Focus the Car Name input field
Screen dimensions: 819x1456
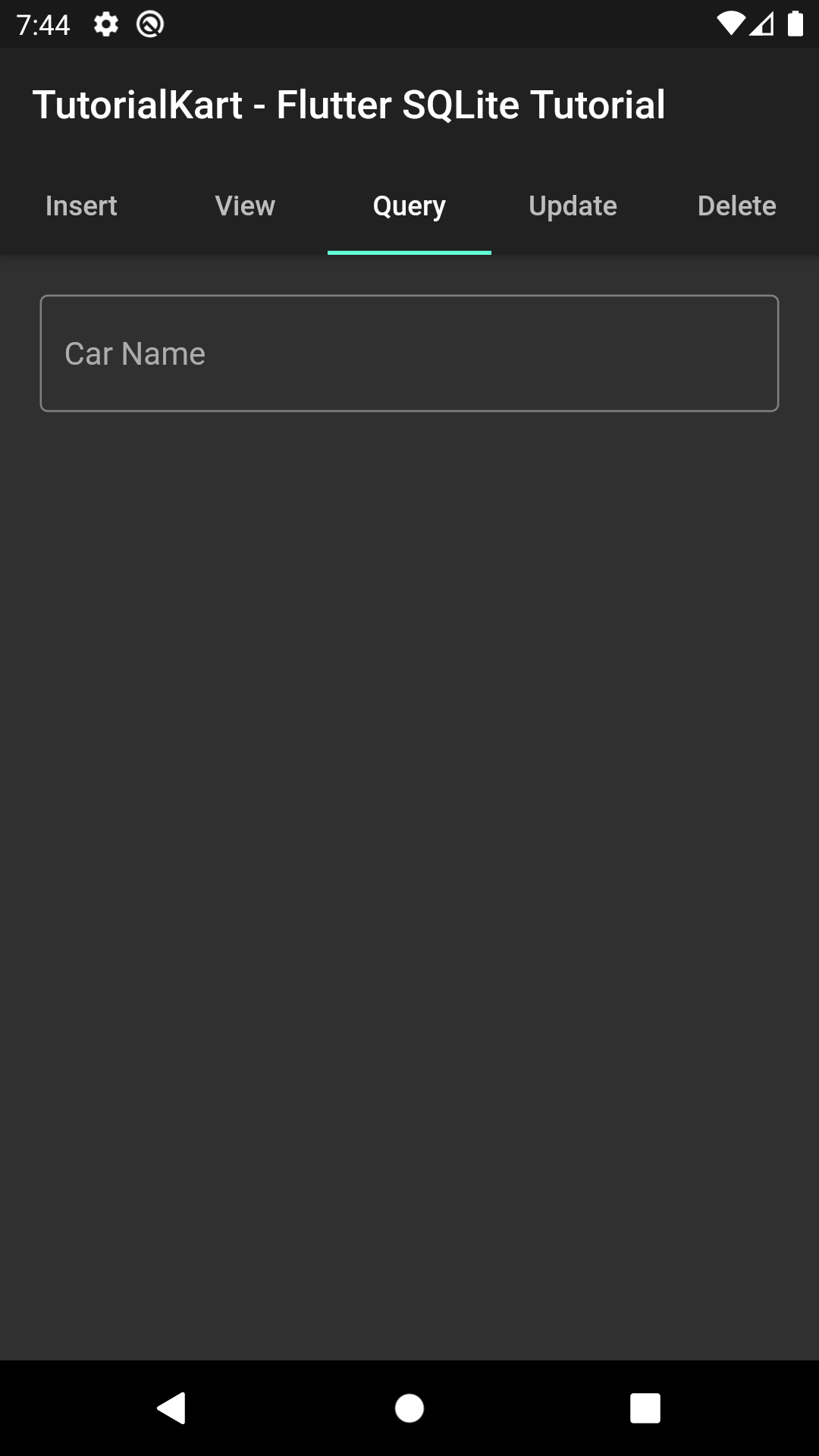409,353
